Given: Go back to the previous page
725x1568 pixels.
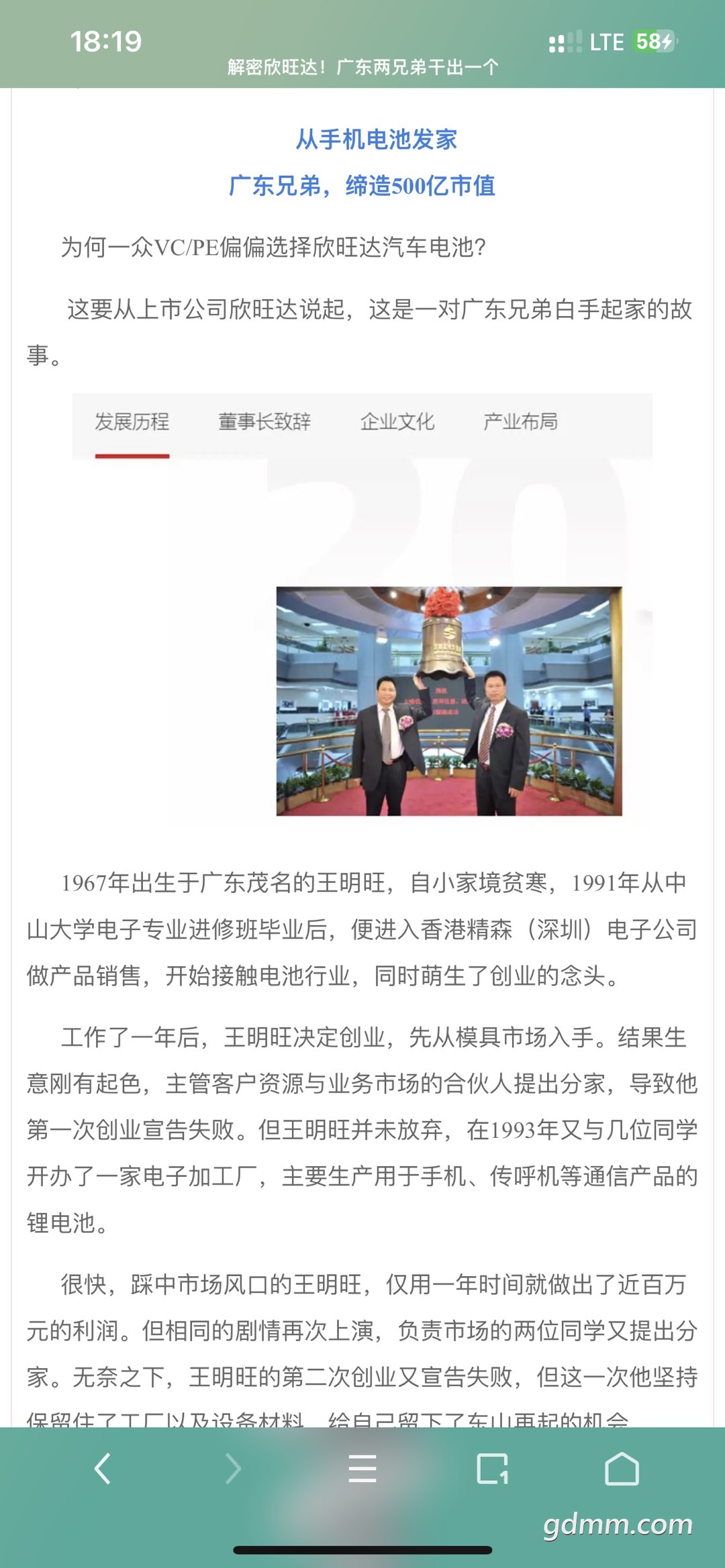Looking at the screenshot, I should click(103, 1468).
